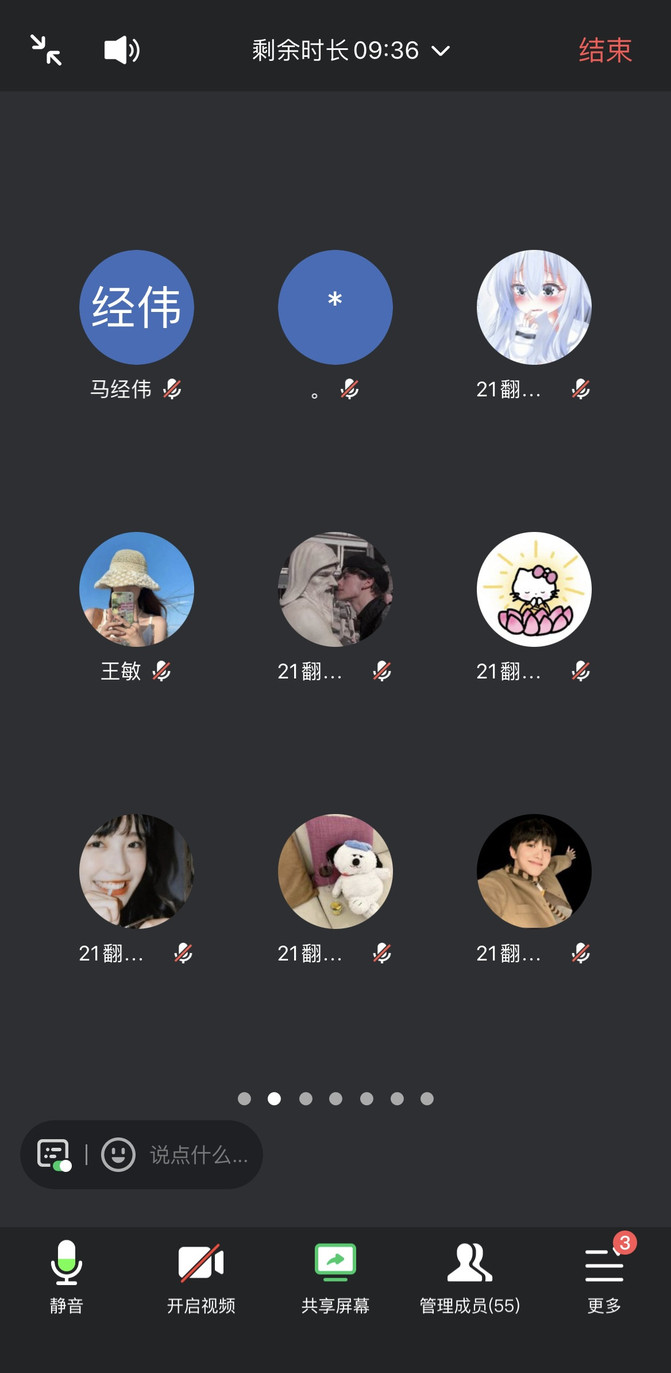Toggle the chat bubble display icon
The height and width of the screenshot is (1373, 671).
tap(54, 1155)
